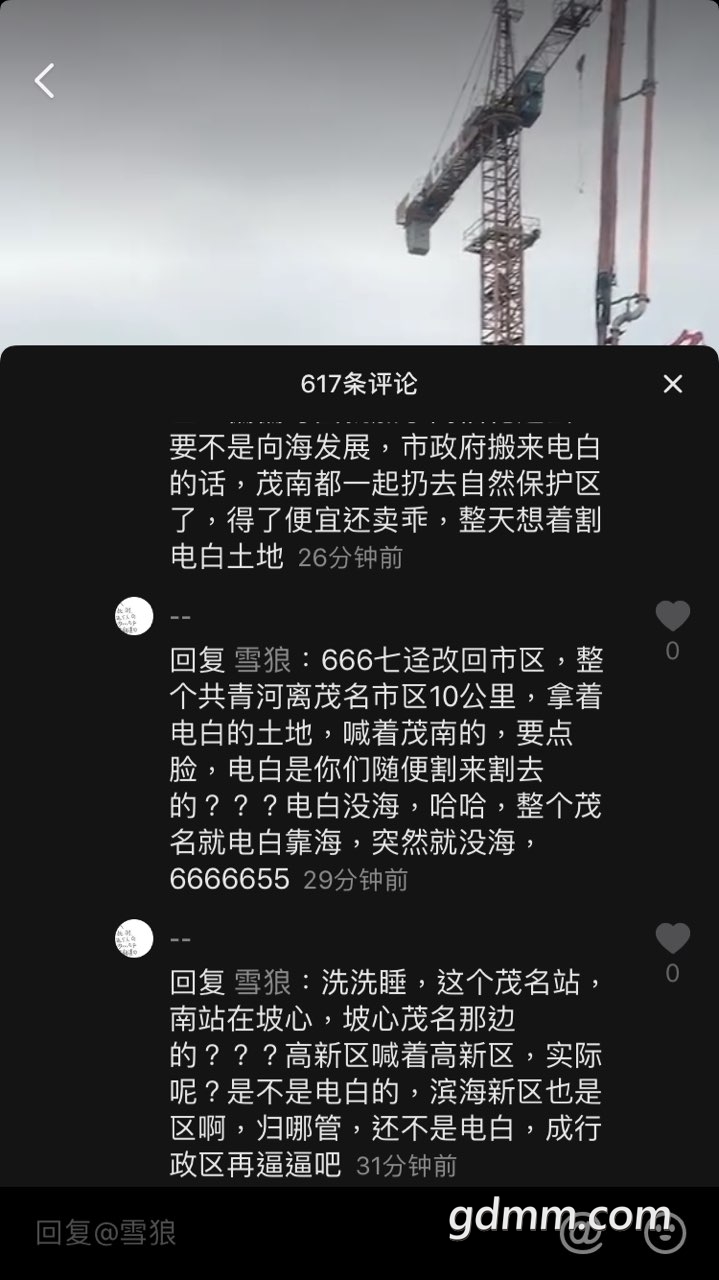719x1280 pixels.
Task: Tap the @ mention icon in the reply bar
Action: [581, 1233]
